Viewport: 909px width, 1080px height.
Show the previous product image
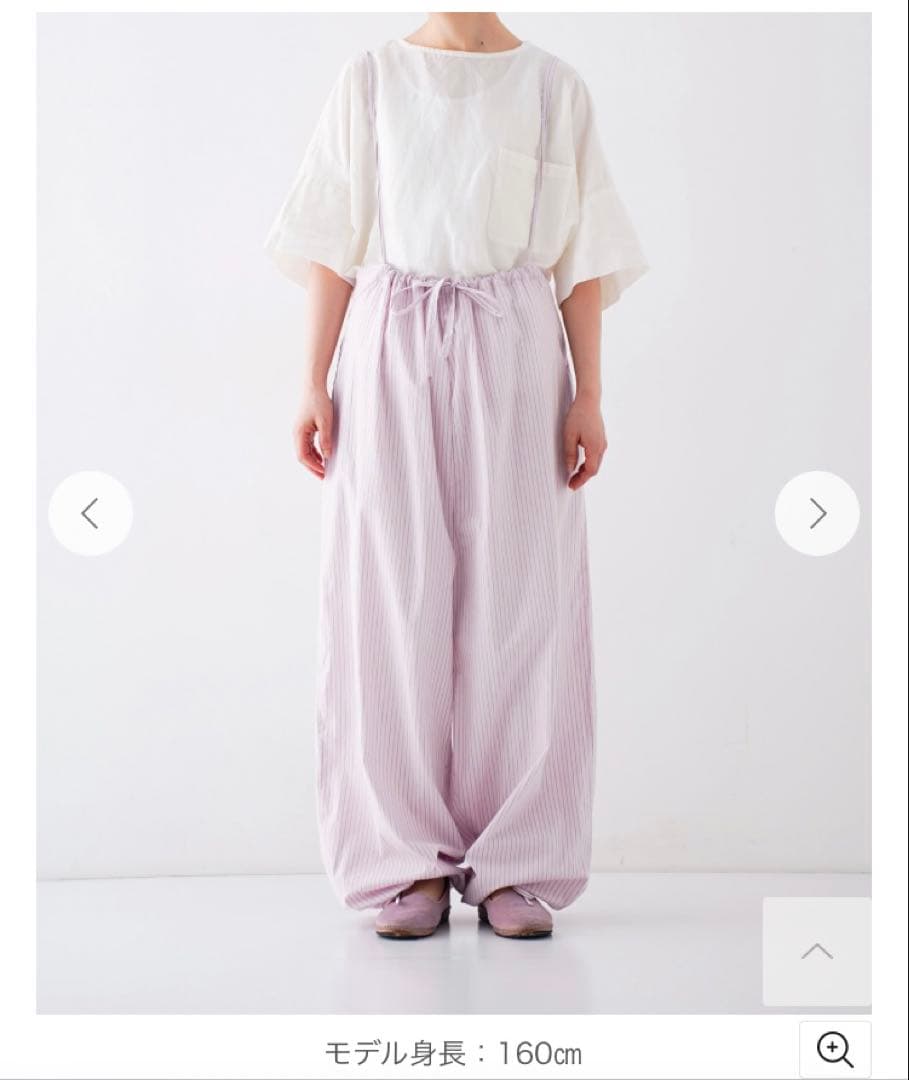pyautogui.click(x=90, y=513)
